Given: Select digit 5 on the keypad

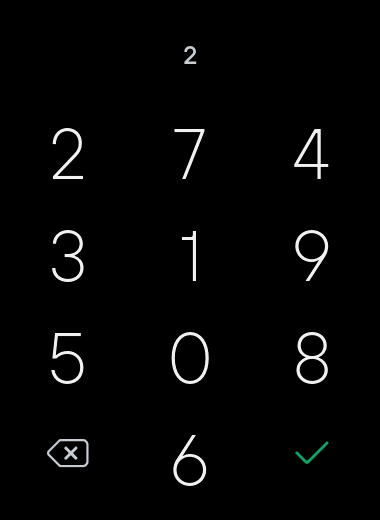Looking at the screenshot, I should point(68,358).
